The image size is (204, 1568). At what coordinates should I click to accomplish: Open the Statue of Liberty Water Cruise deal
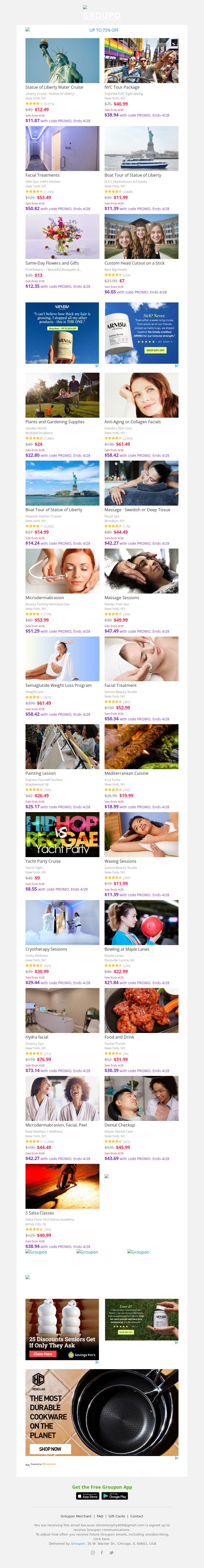pos(62,61)
